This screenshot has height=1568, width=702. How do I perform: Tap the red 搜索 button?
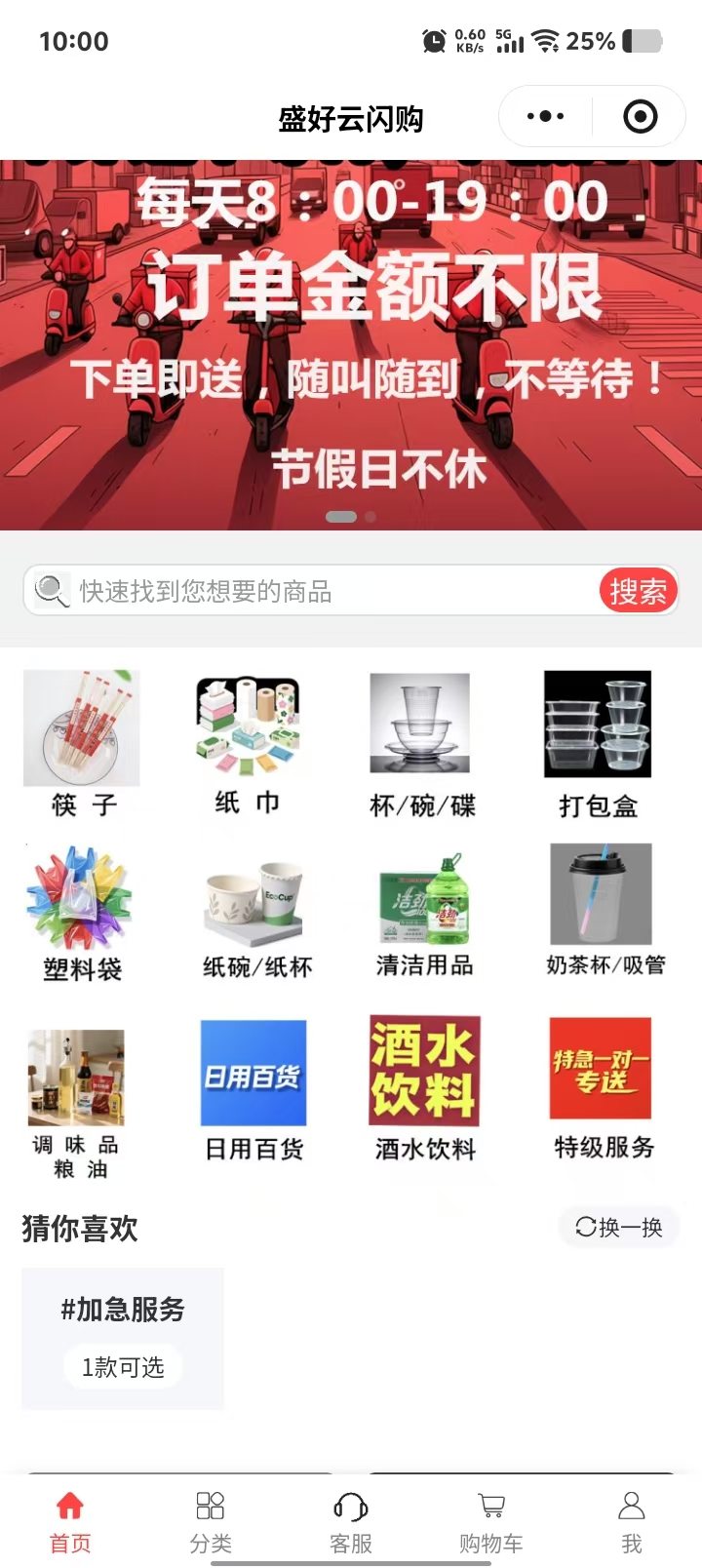point(638,591)
